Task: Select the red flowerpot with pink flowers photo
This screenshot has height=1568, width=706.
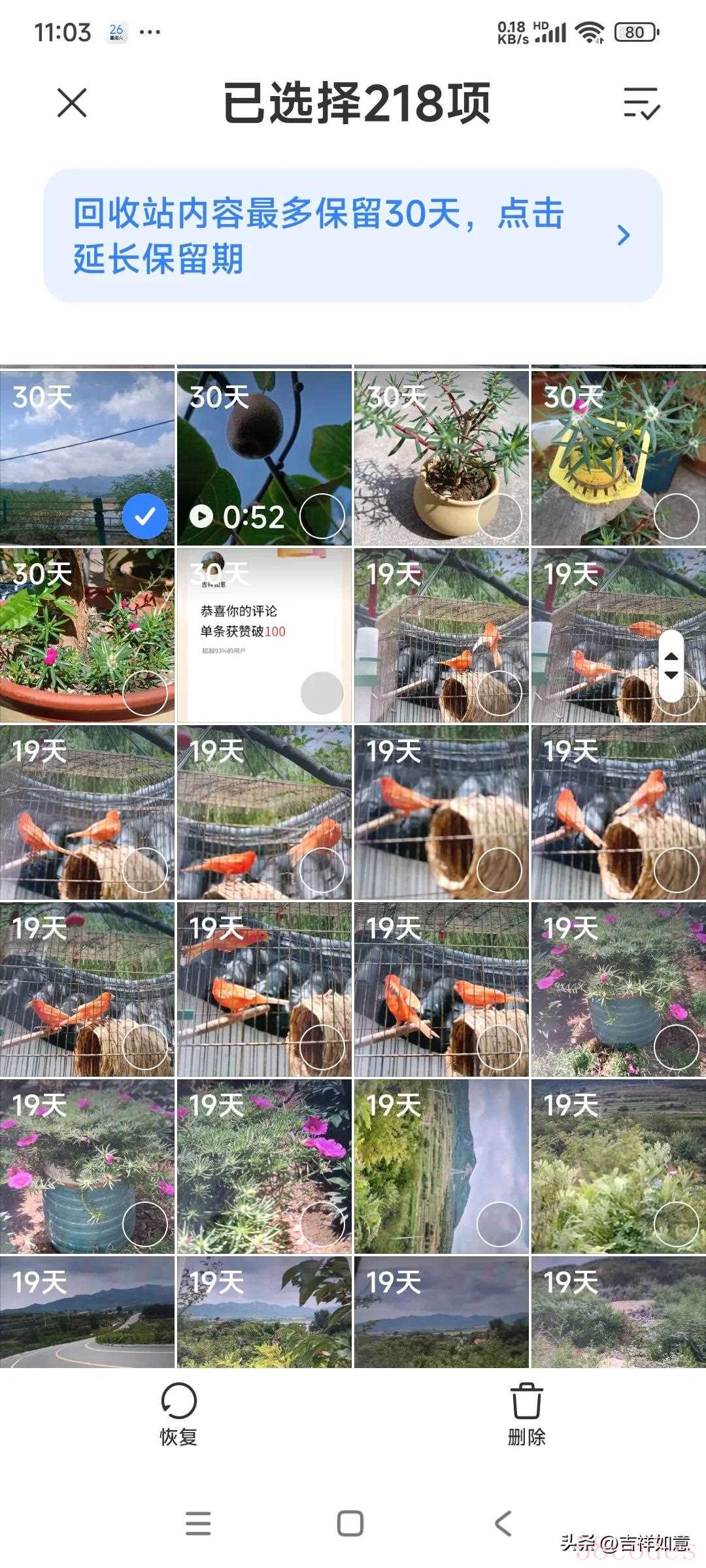Action: click(x=145, y=693)
